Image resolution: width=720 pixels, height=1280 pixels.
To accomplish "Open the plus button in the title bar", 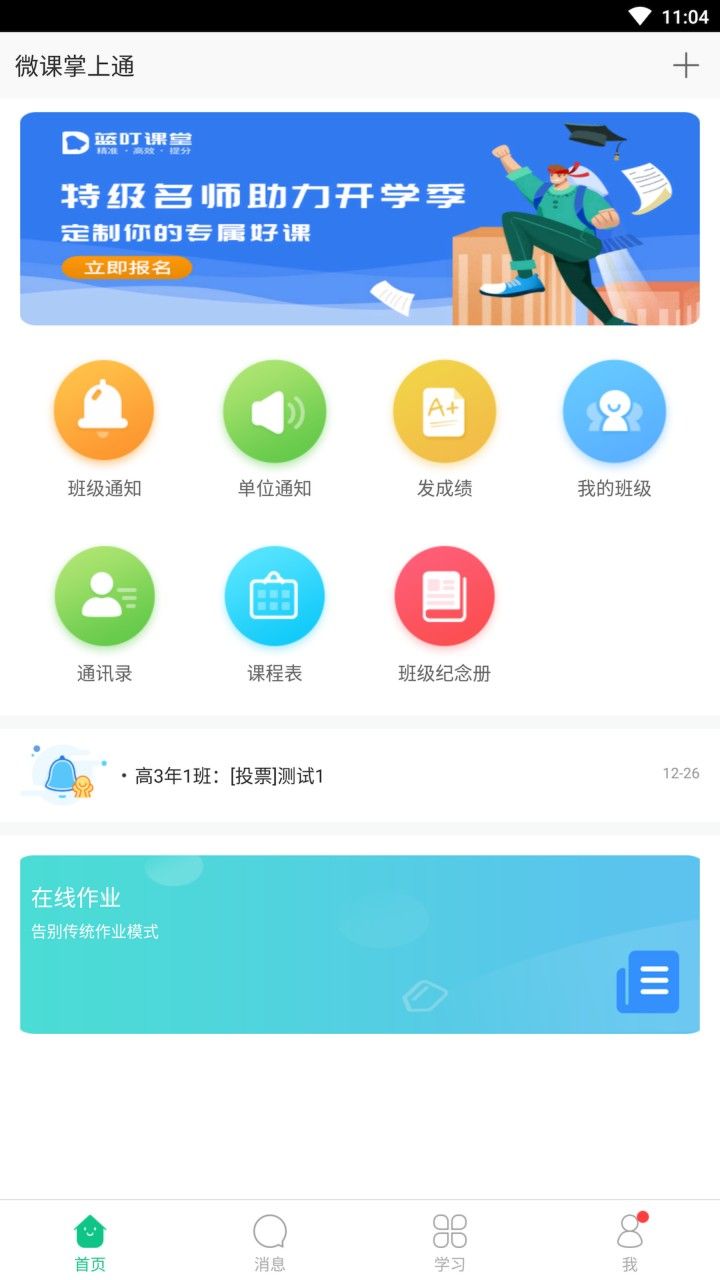I will pos(686,66).
